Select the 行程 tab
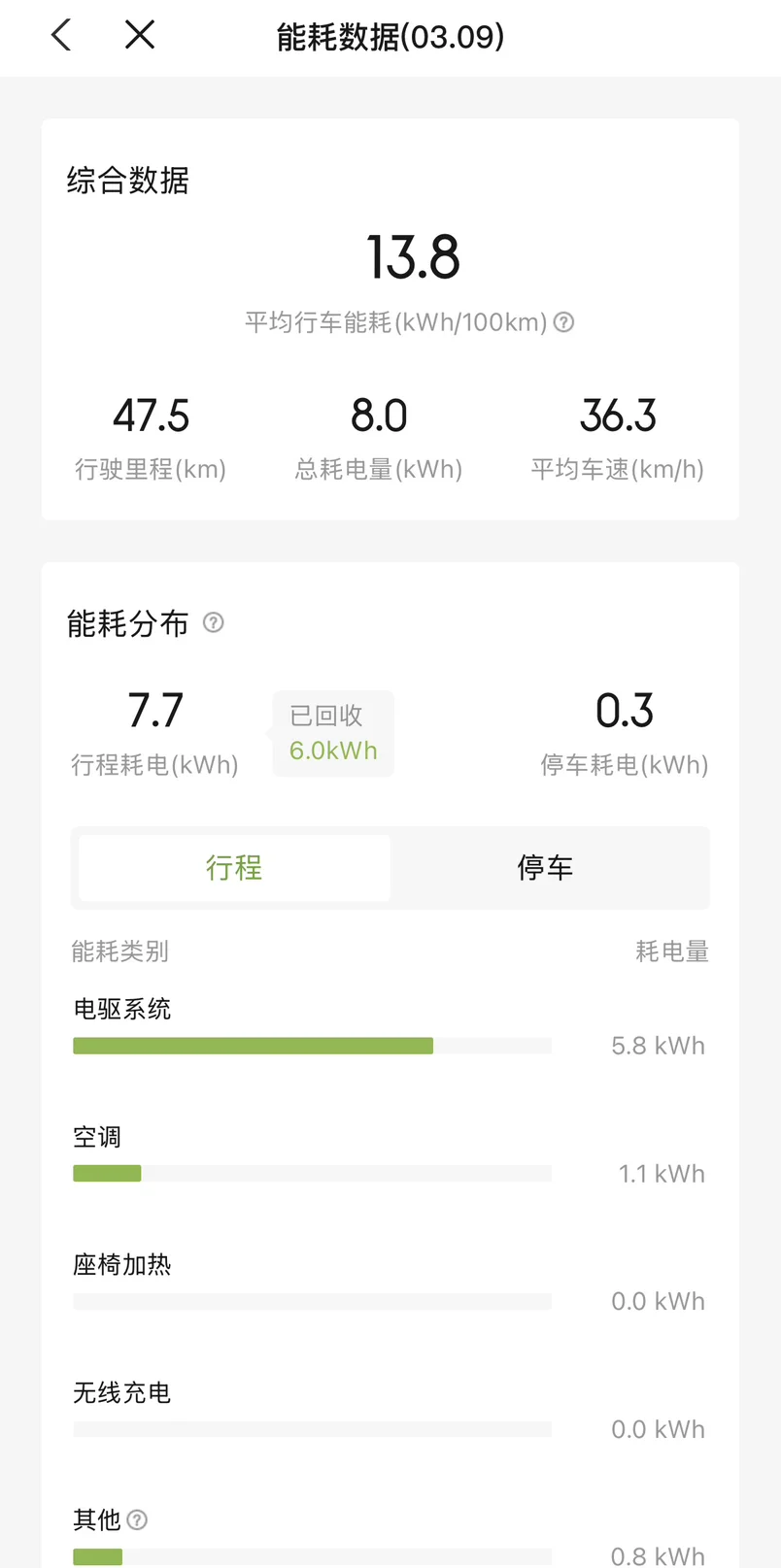This screenshot has height=1568, width=781. tap(234, 867)
